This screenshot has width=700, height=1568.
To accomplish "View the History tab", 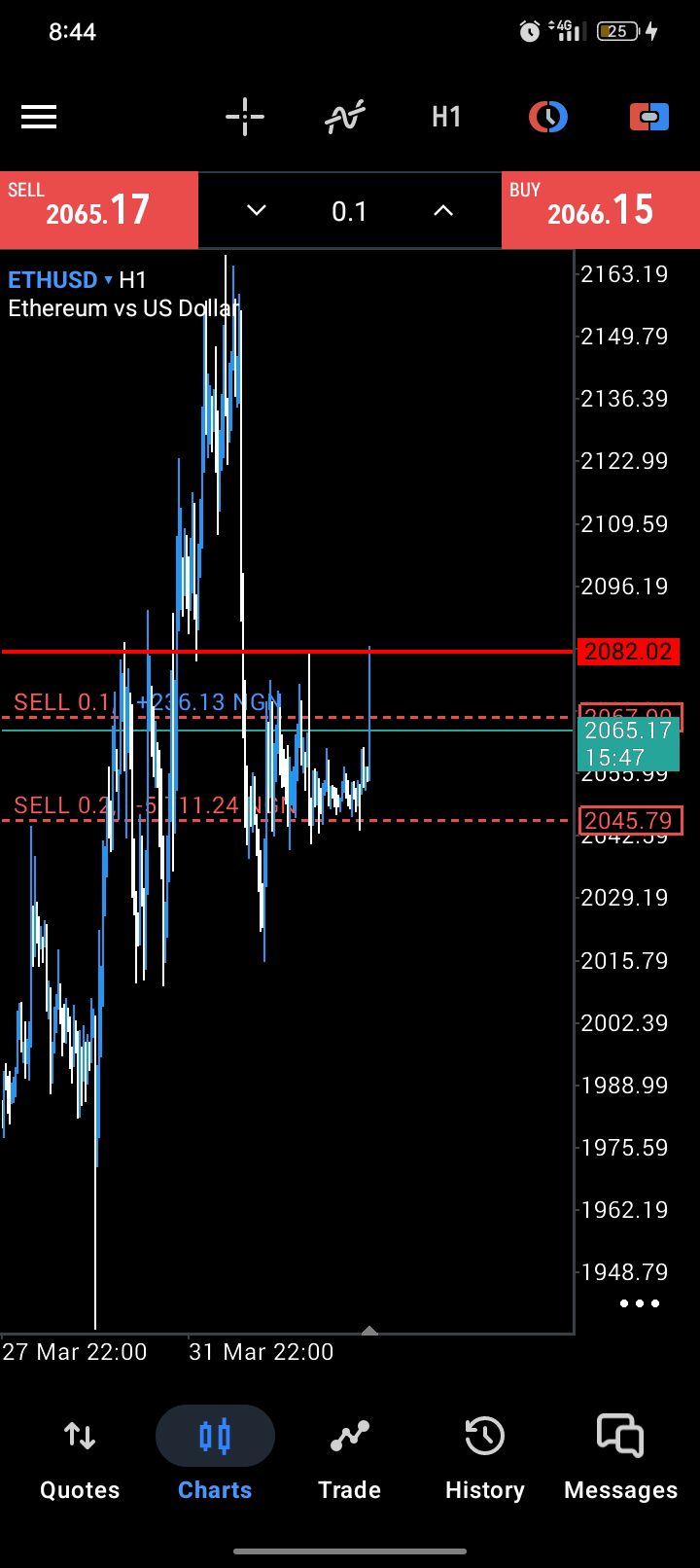I will [x=484, y=1457].
